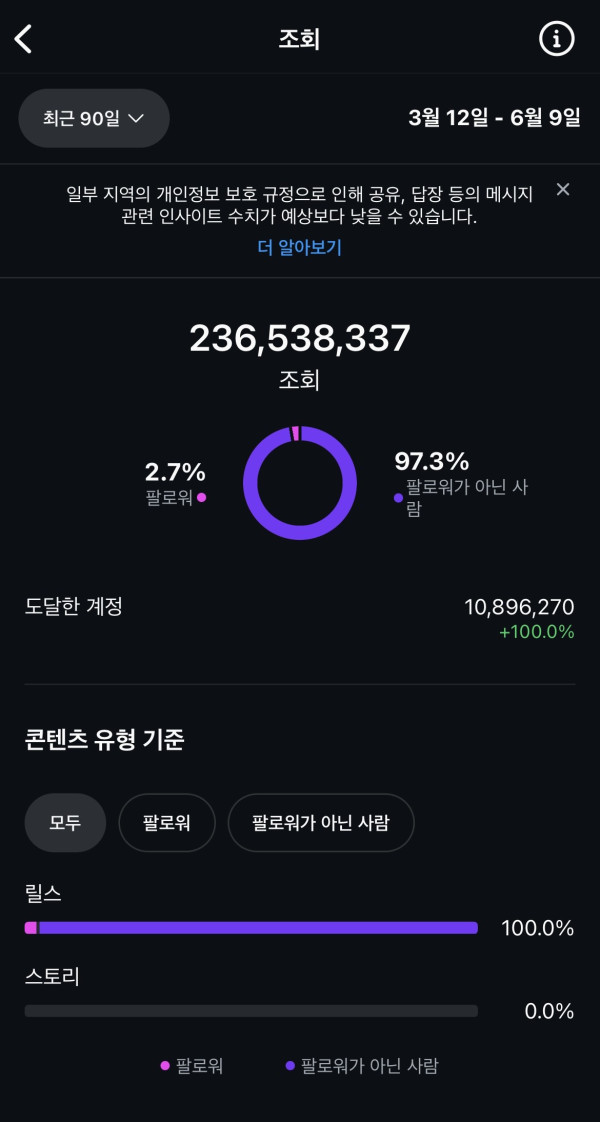Open the info icon in the header
Screen dimensions: 600x1122
click(x=557, y=39)
